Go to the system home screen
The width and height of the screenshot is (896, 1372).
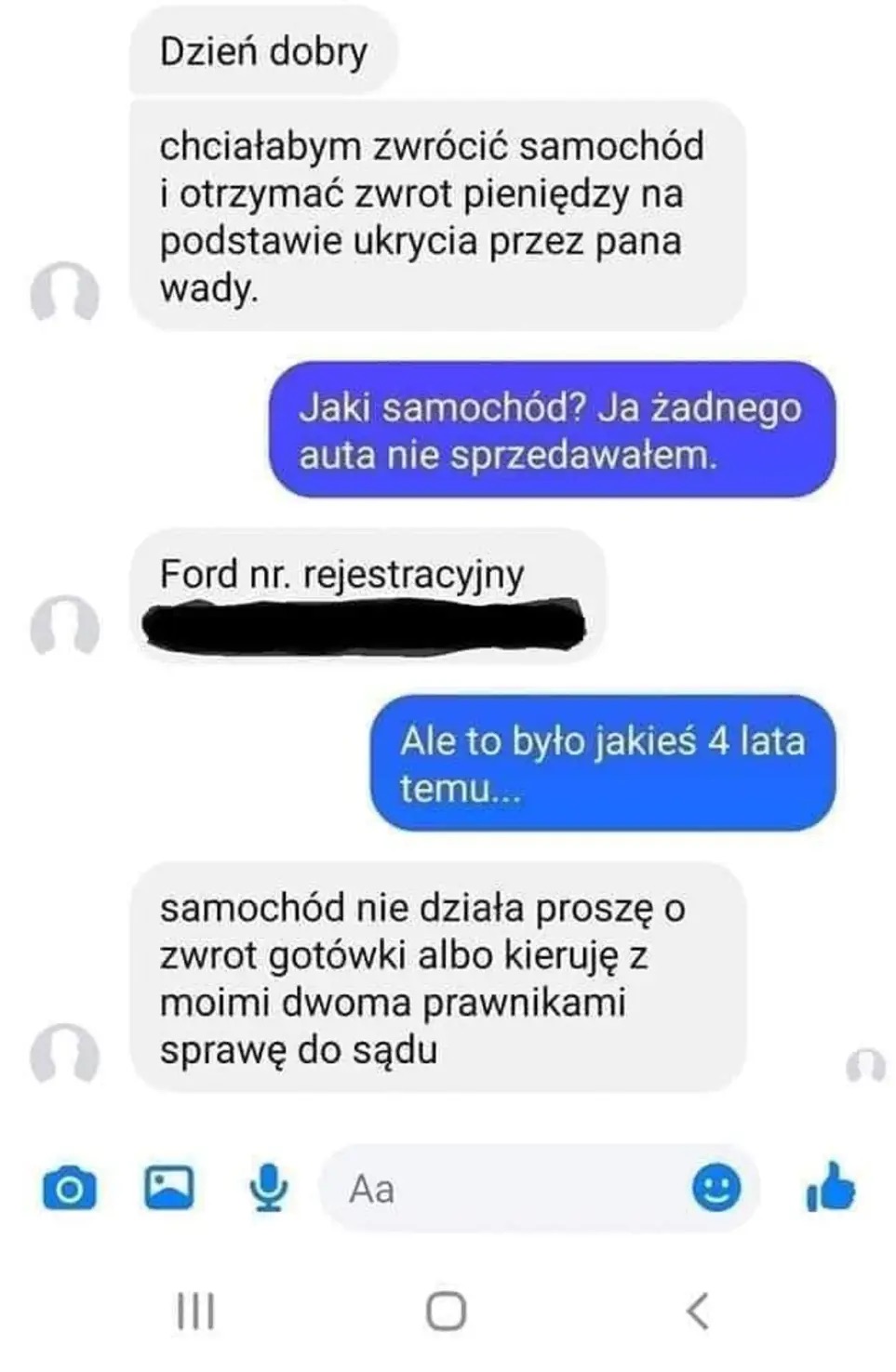point(446,1311)
